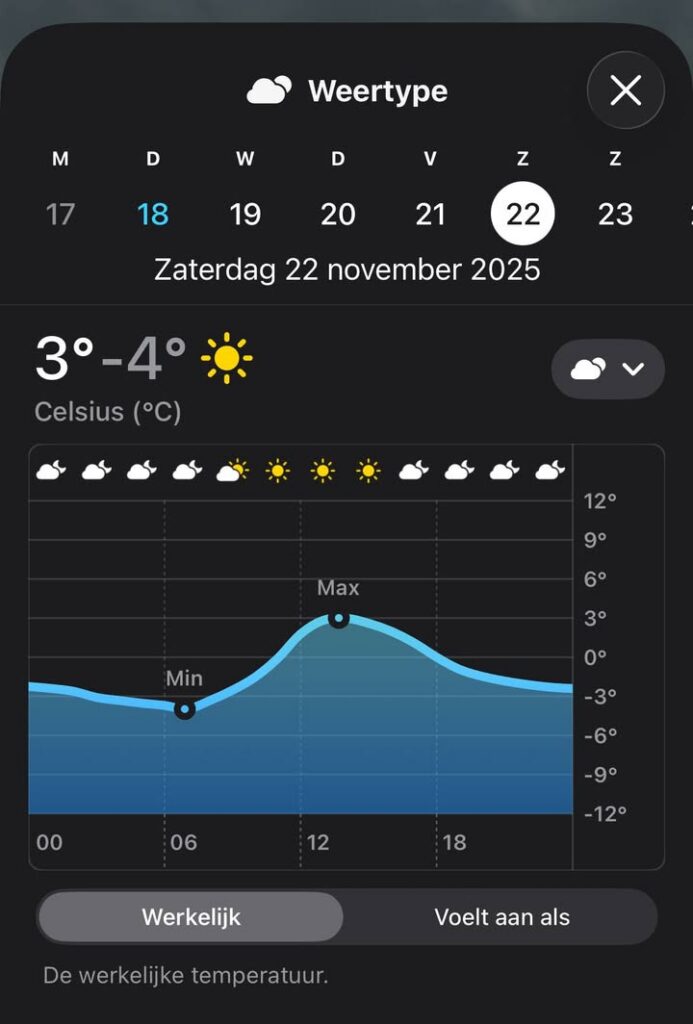Open the weather type dropdown with cloud icon
This screenshot has width=693, height=1024.
608,369
